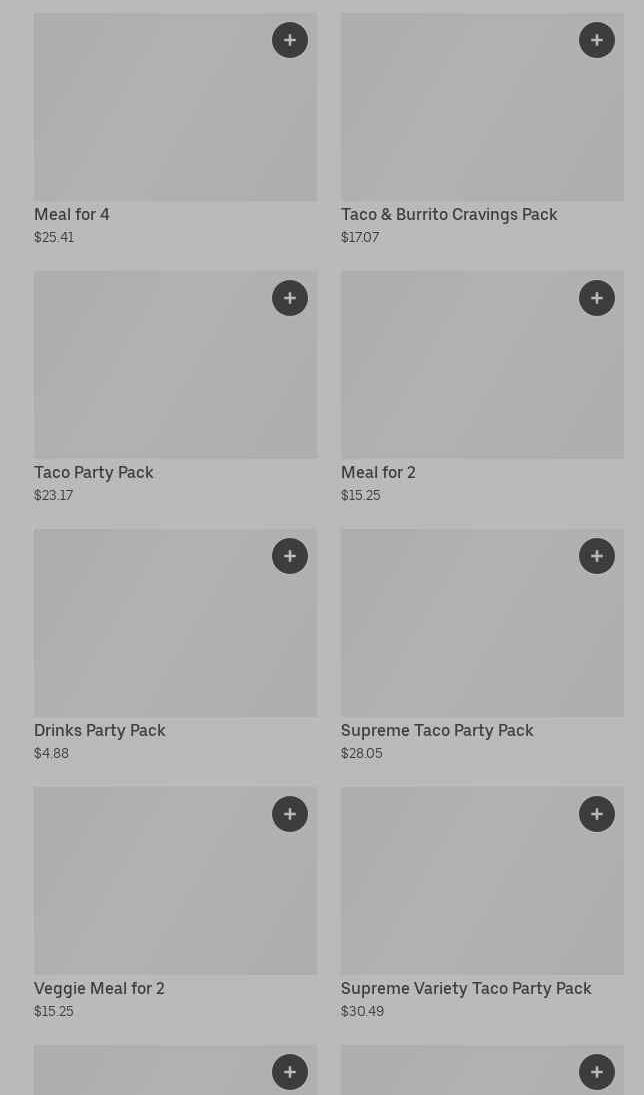644x1095 pixels.
Task: Add Drinks Party Pack to cart
Action: 290,556
